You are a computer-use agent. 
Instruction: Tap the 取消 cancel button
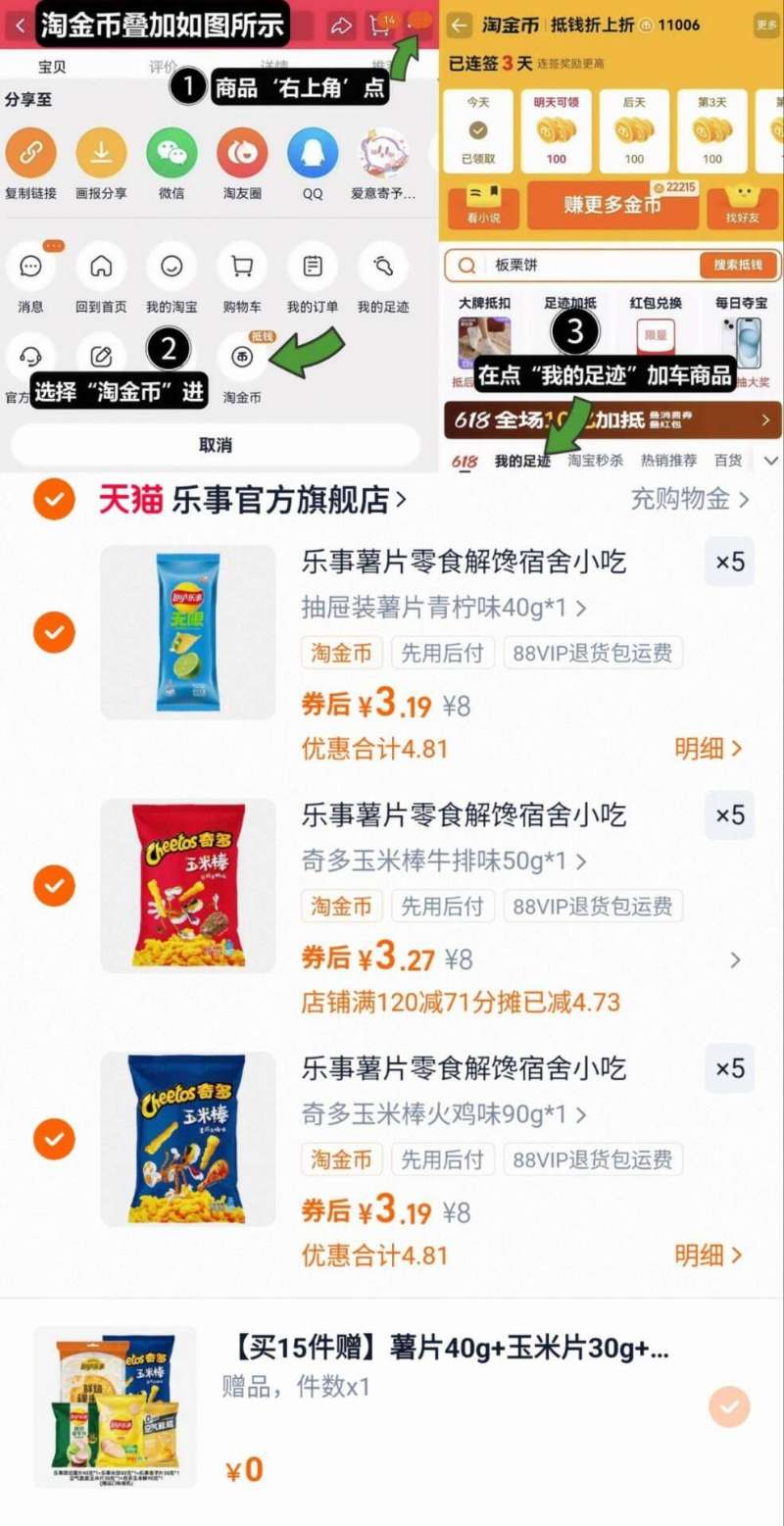215,444
